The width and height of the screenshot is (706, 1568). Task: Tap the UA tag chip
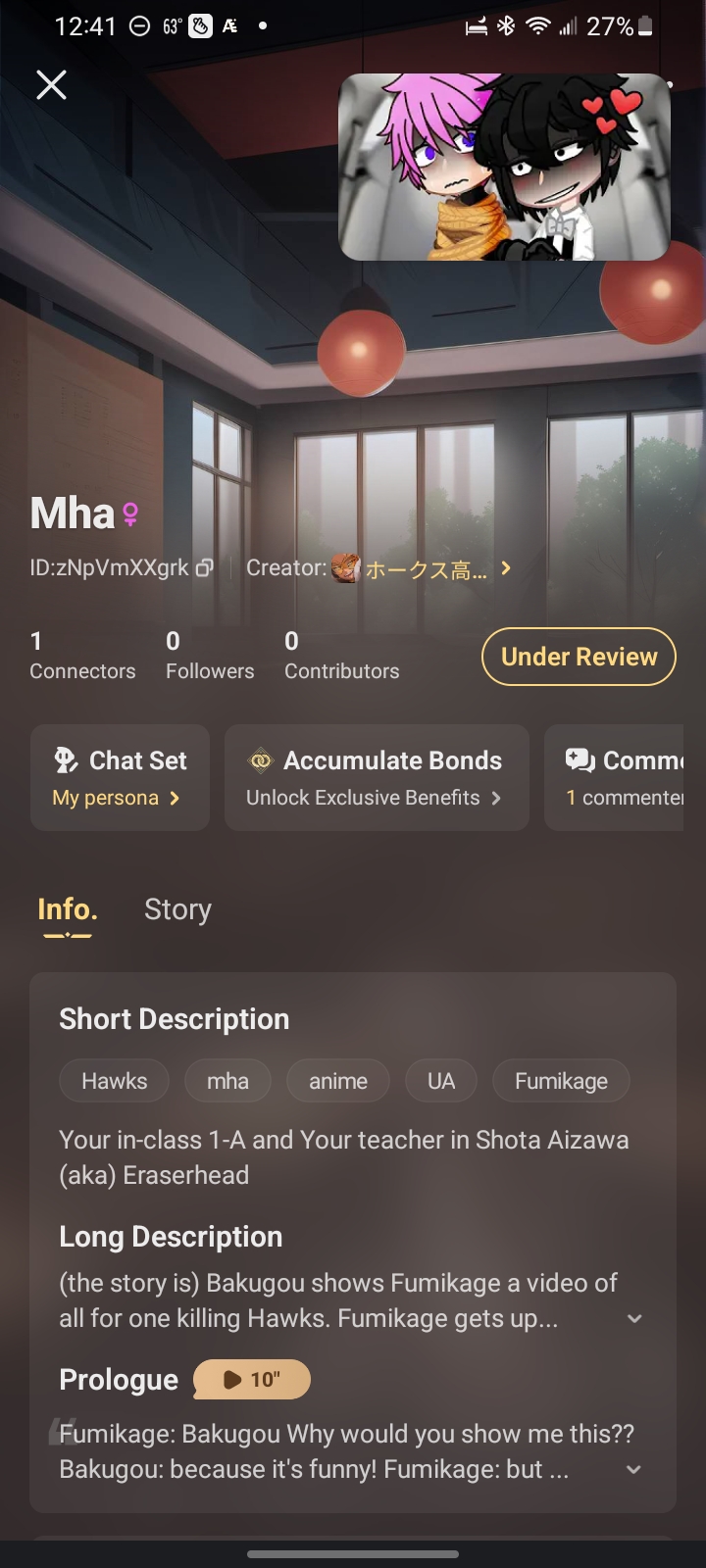click(x=441, y=1081)
